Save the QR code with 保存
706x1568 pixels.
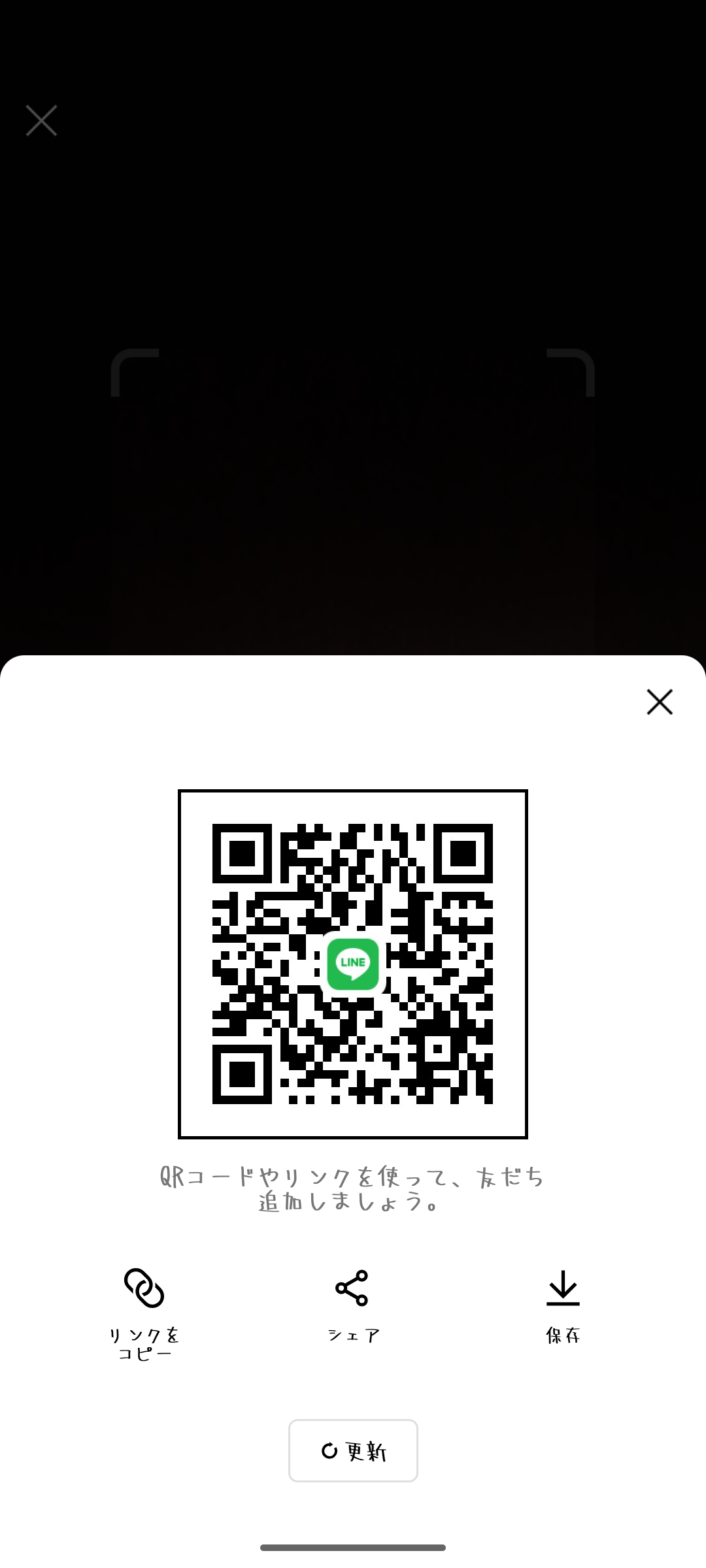pyautogui.click(x=563, y=1304)
